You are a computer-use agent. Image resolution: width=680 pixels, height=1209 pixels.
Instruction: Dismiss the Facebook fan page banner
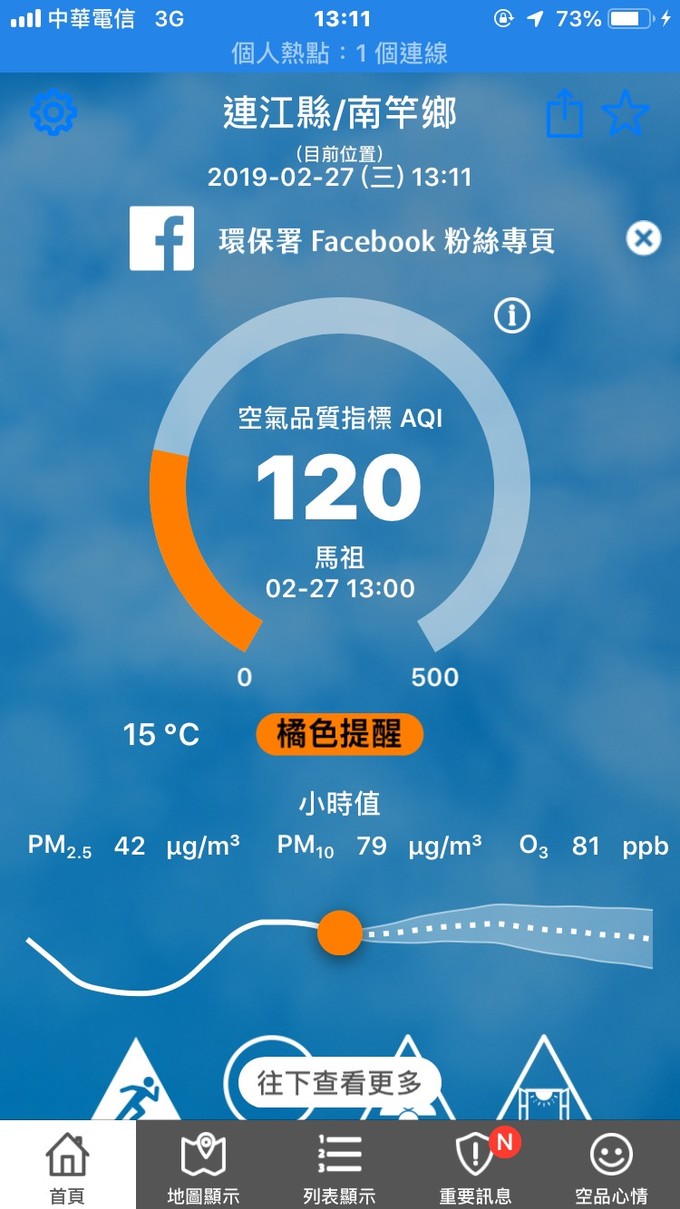point(643,238)
